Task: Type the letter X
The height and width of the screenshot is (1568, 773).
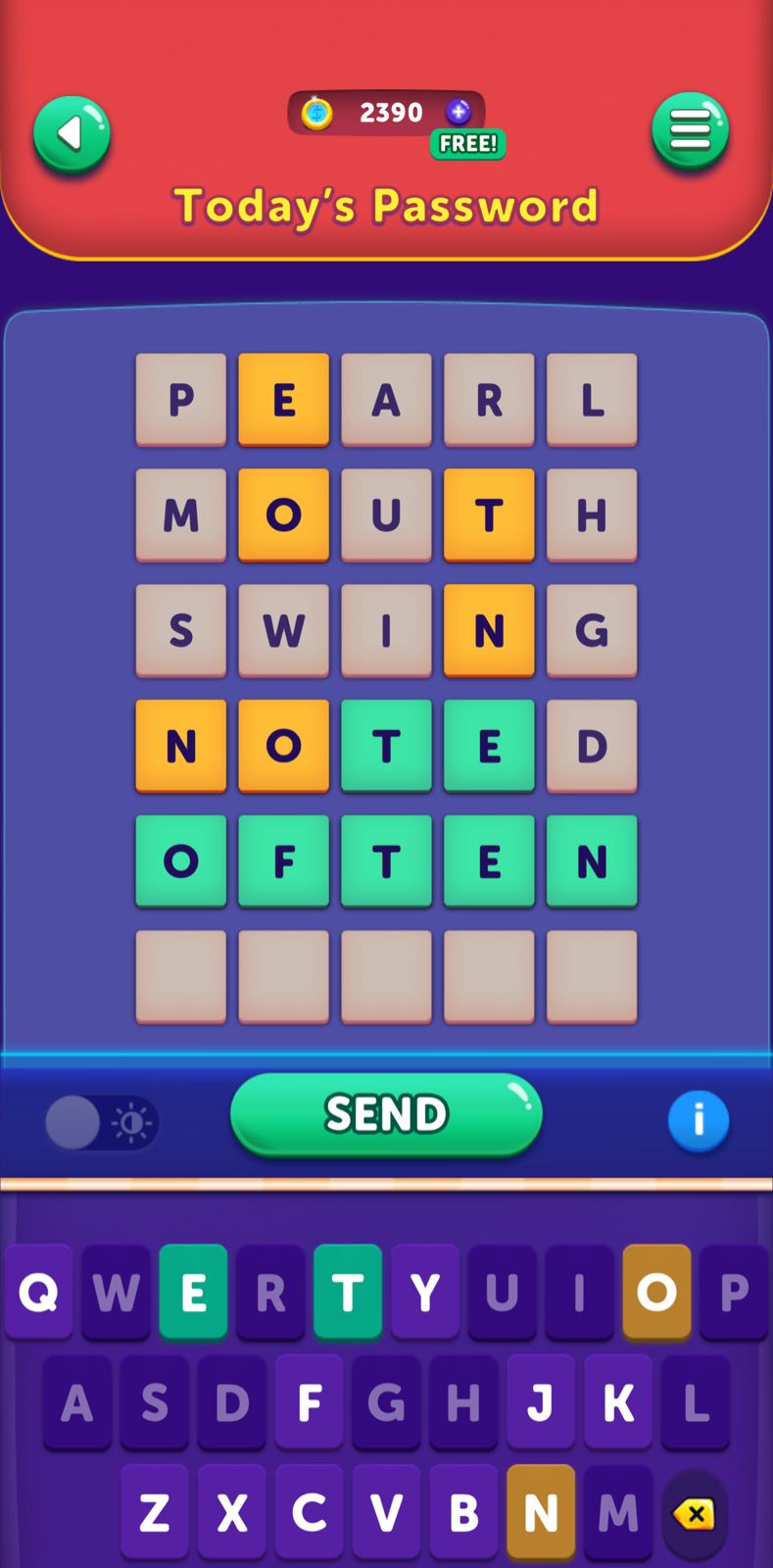Action: coord(232,1513)
